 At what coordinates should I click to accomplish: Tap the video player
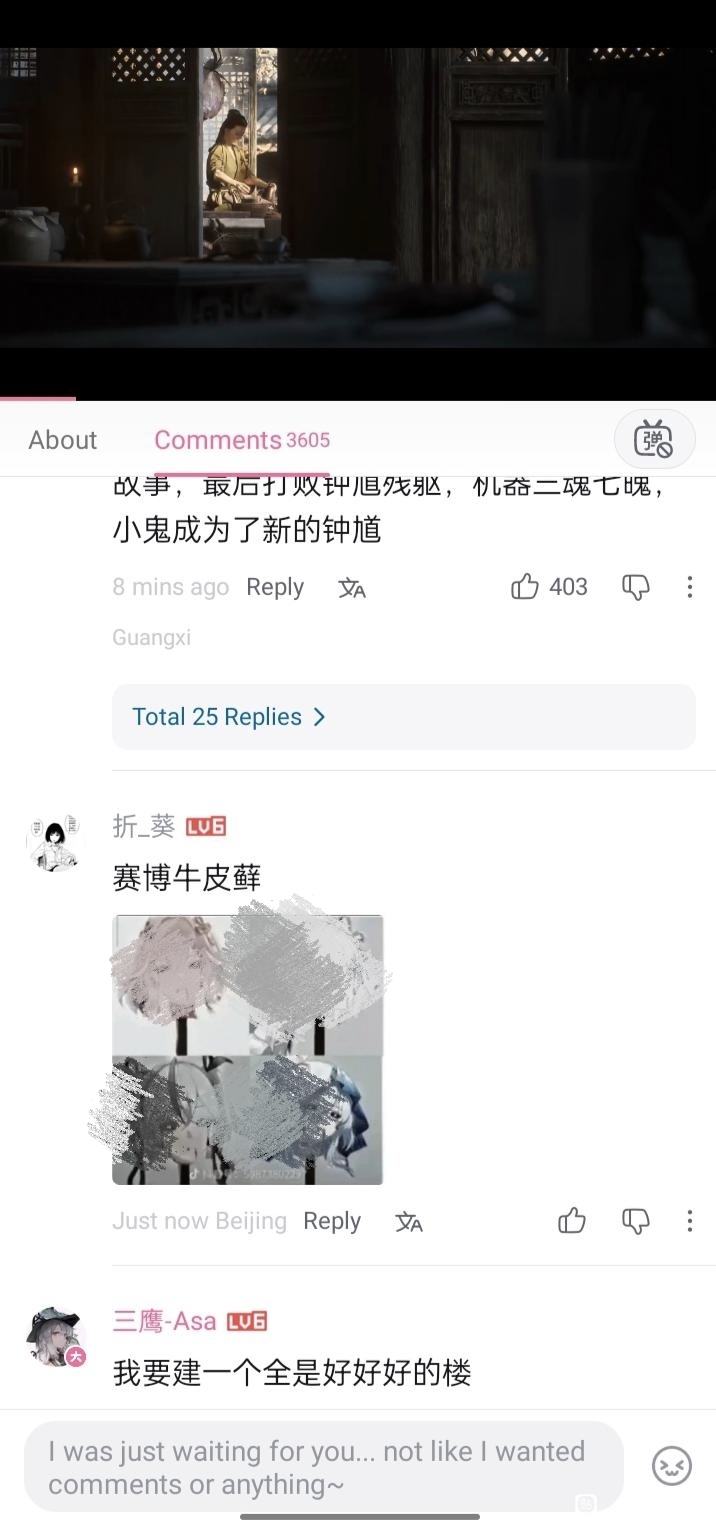(x=358, y=200)
